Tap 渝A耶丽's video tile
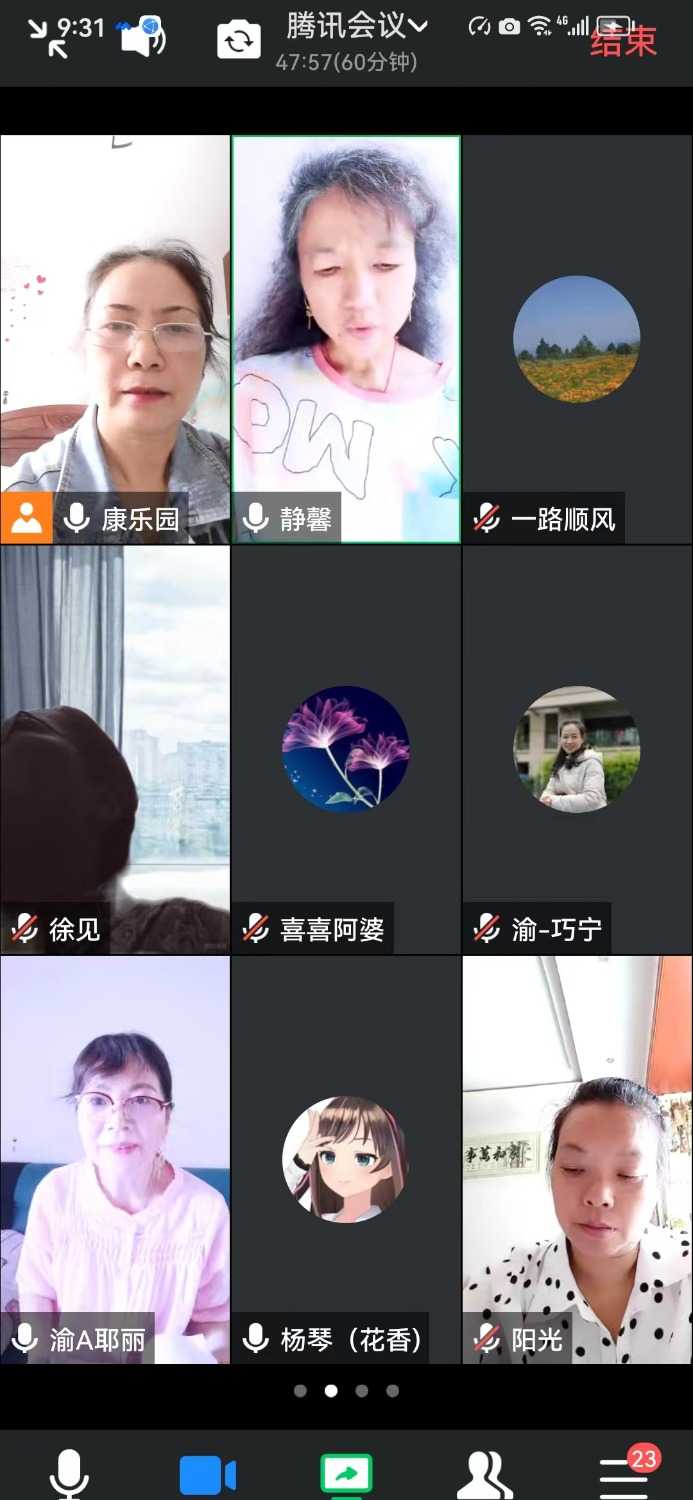Screen dimensions: 693x1500 click(x=115, y=1159)
